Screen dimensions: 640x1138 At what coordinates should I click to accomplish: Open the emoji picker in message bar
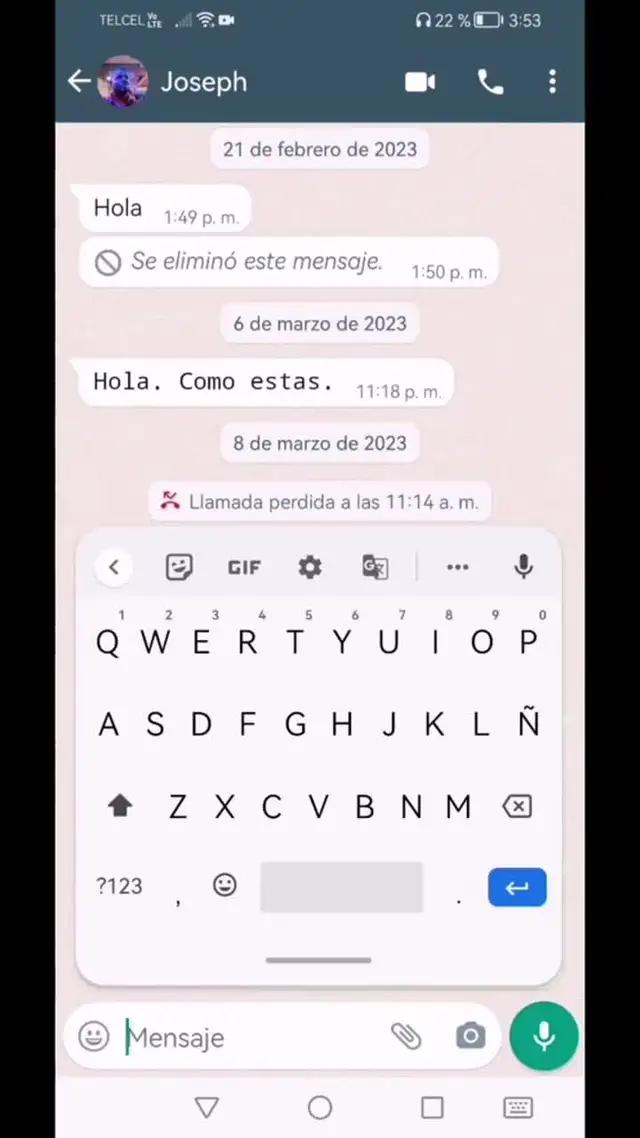coord(94,1036)
